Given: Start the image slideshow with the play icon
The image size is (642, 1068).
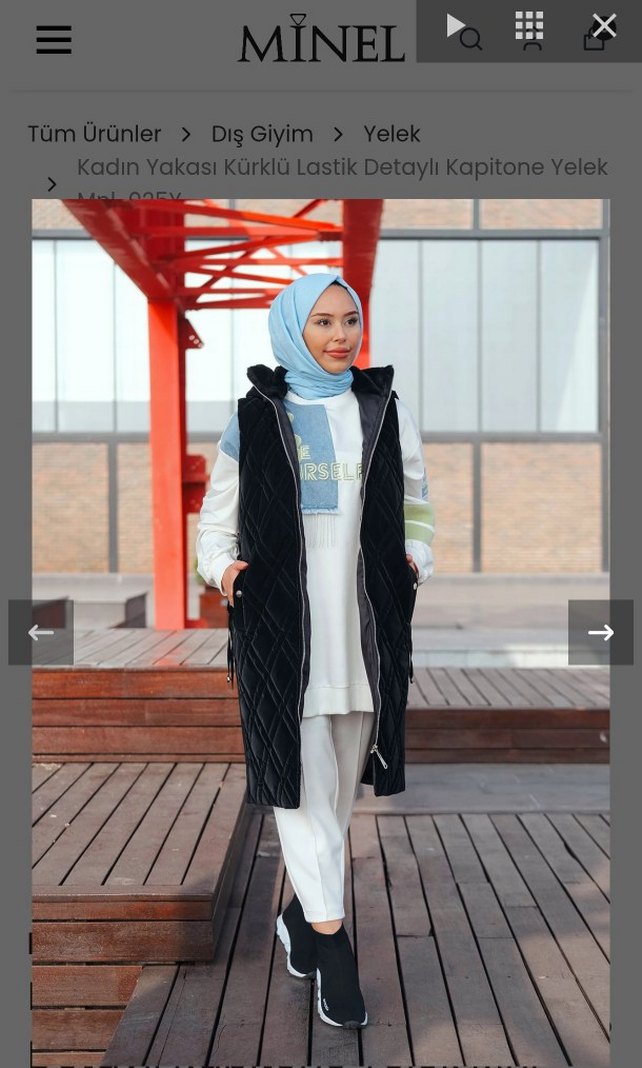Looking at the screenshot, I should tap(455, 25).
